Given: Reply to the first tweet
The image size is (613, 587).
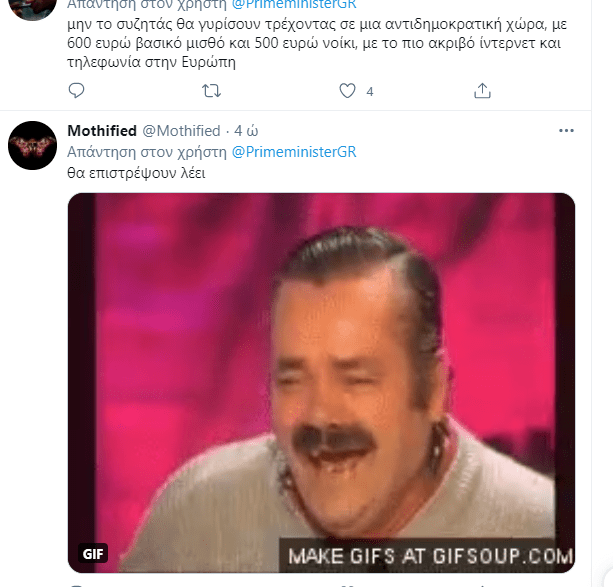Looking at the screenshot, I should (x=77, y=91).
